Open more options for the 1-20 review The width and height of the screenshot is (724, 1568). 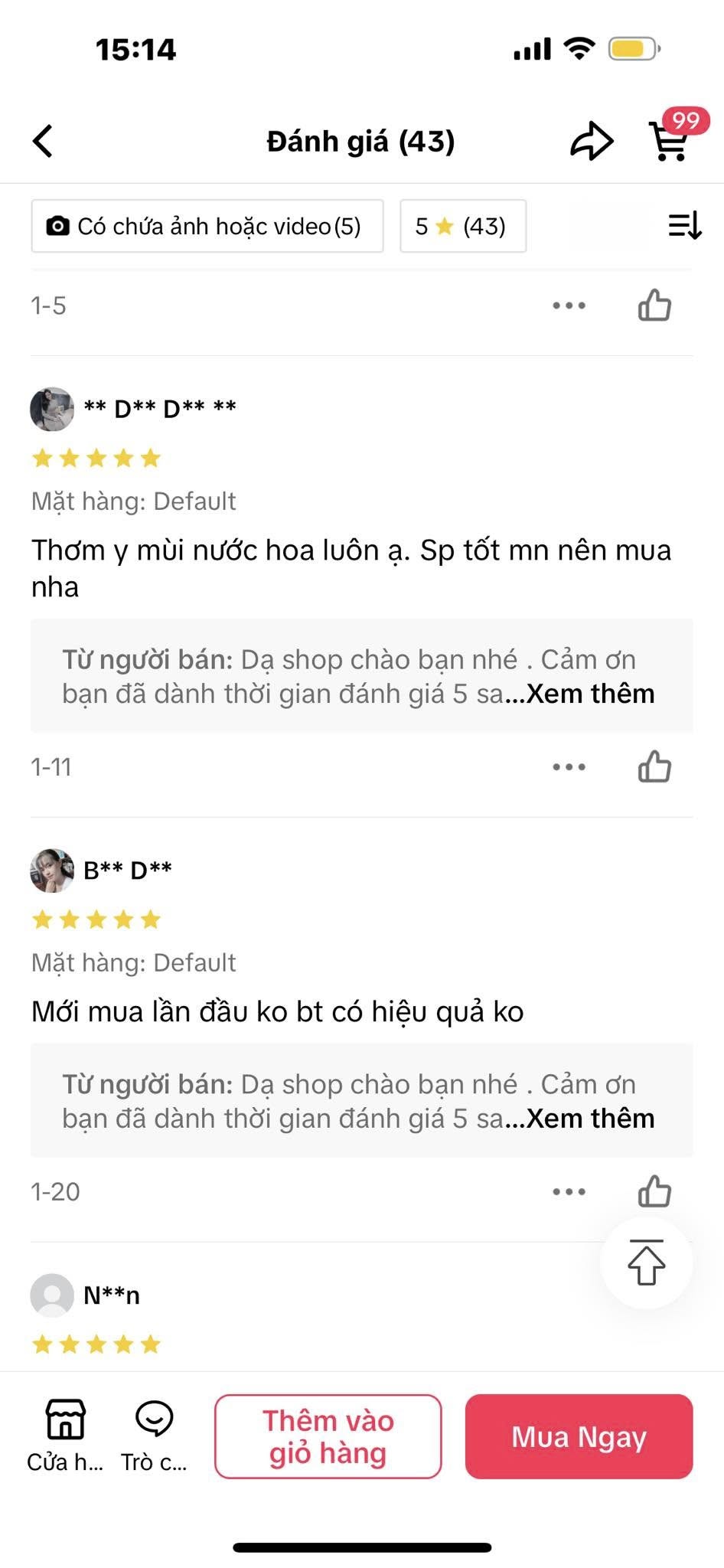(569, 1191)
